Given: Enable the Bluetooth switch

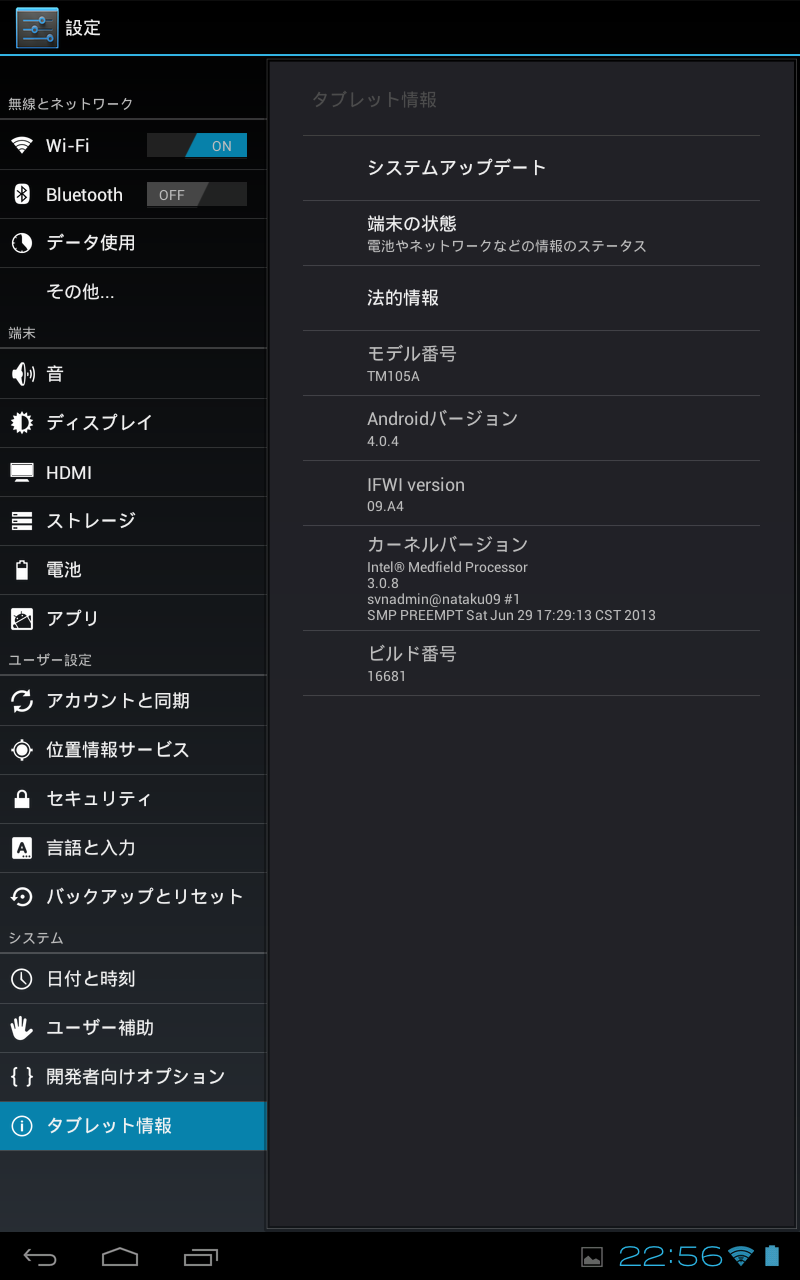Looking at the screenshot, I should (197, 195).
